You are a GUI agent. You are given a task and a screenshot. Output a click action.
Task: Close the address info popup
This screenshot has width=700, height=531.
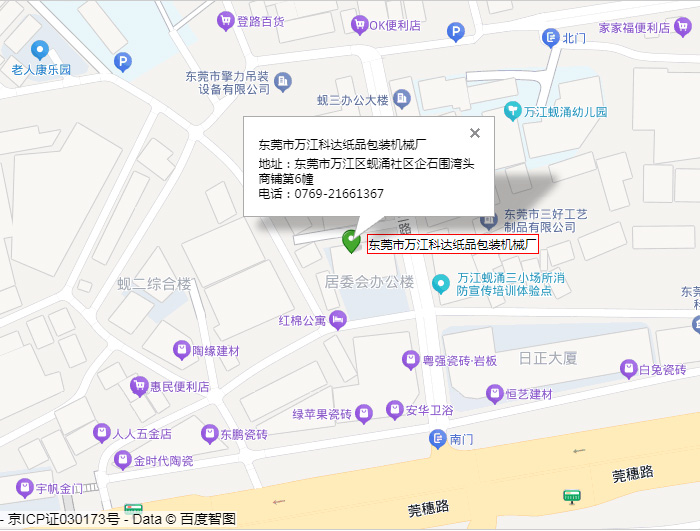click(x=475, y=133)
